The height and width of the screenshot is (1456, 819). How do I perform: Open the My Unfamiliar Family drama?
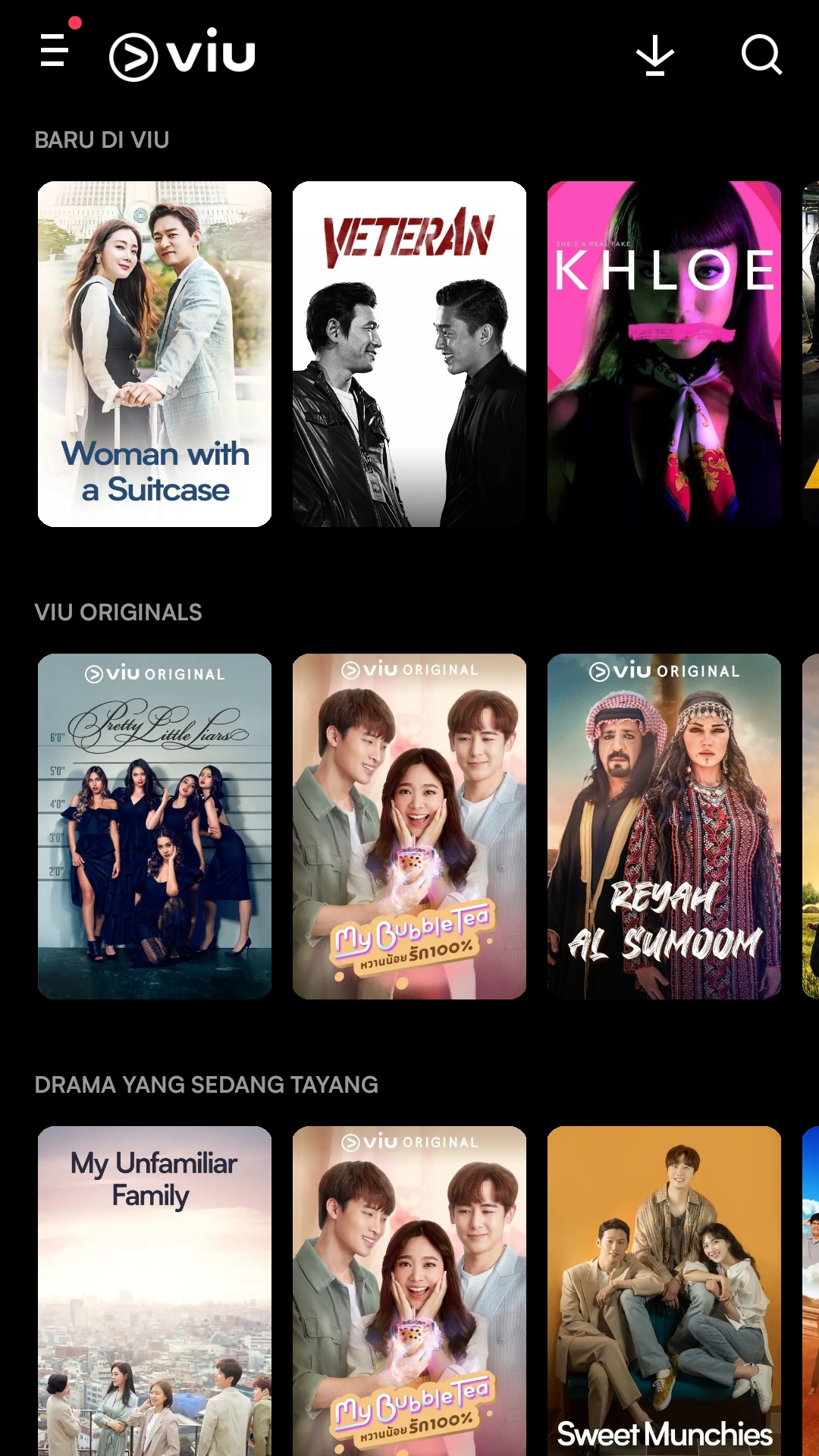[153, 1289]
